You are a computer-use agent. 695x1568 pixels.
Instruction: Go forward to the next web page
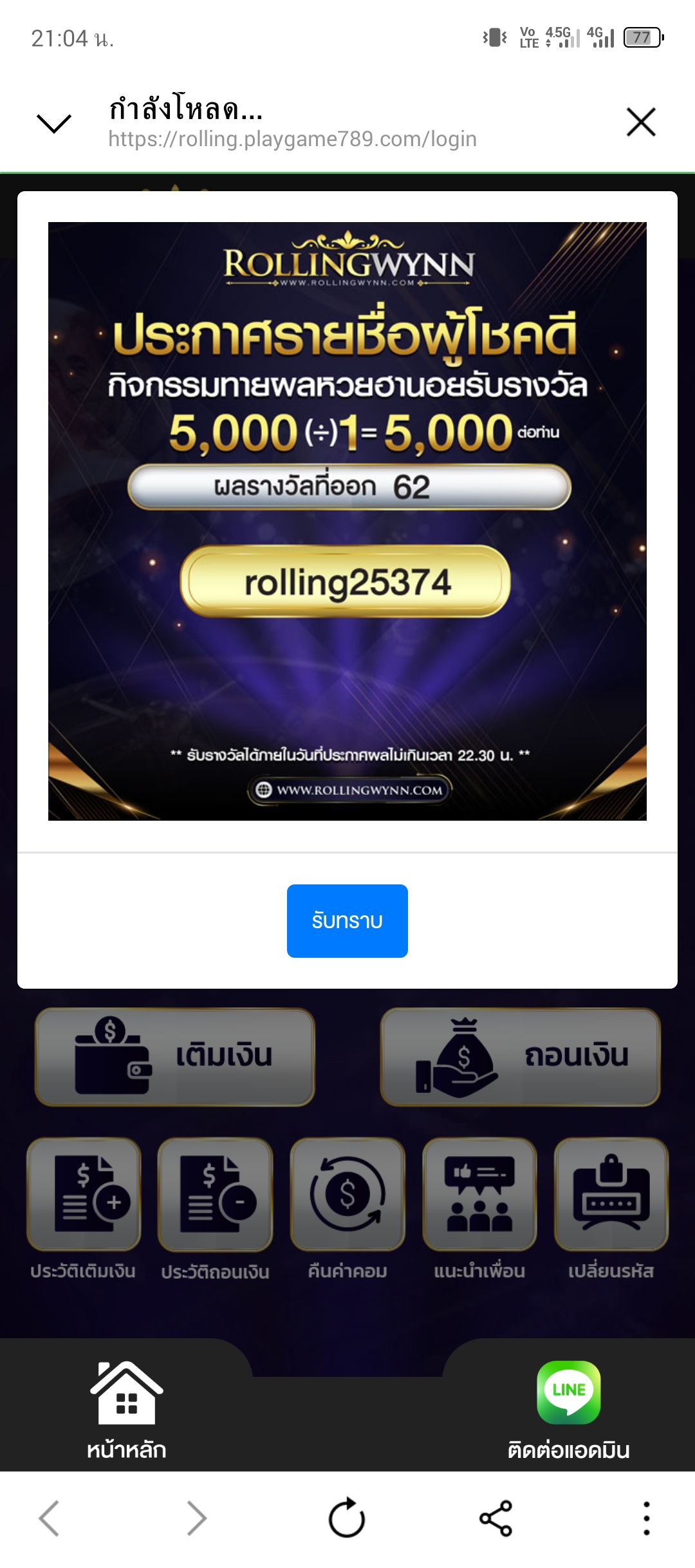click(x=196, y=1518)
